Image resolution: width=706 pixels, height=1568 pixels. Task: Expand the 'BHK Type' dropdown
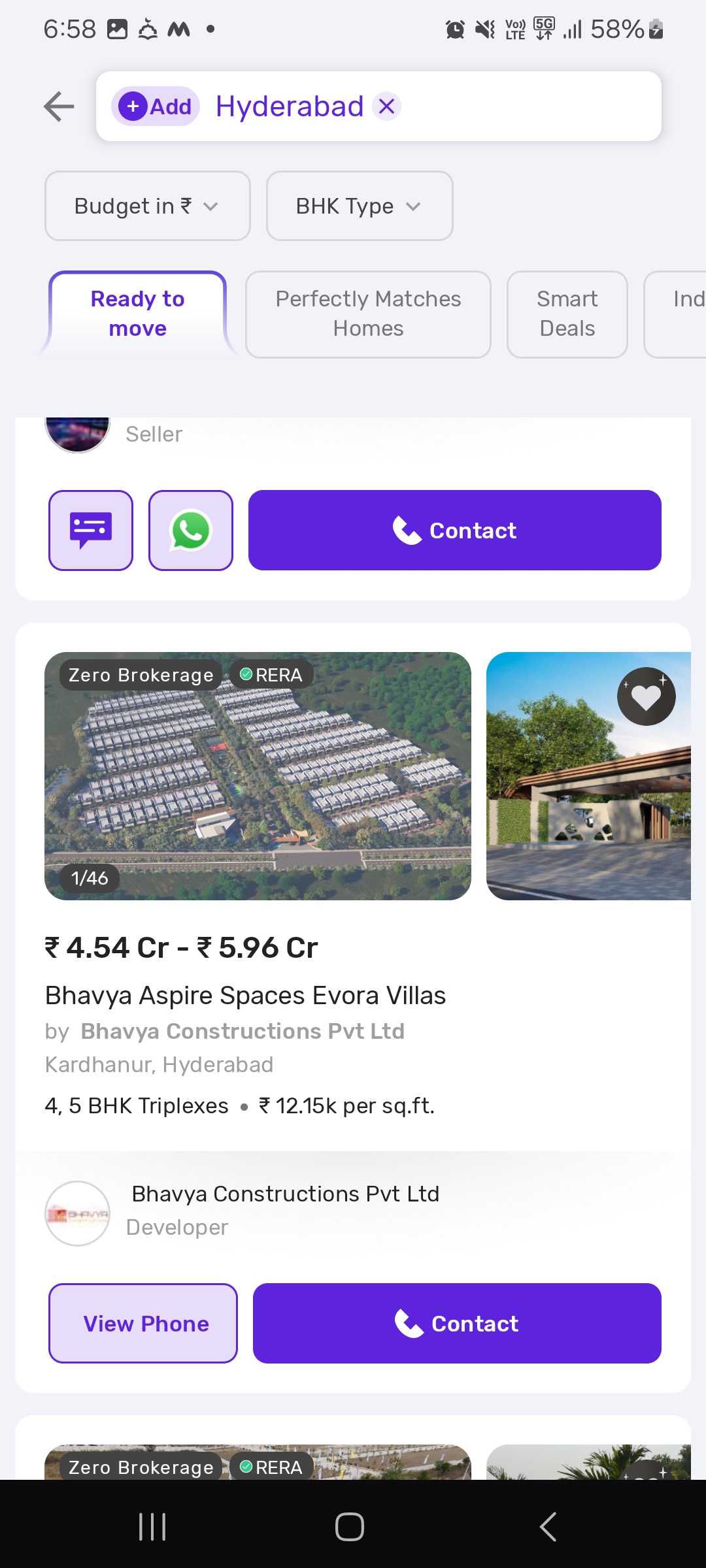(x=359, y=206)
